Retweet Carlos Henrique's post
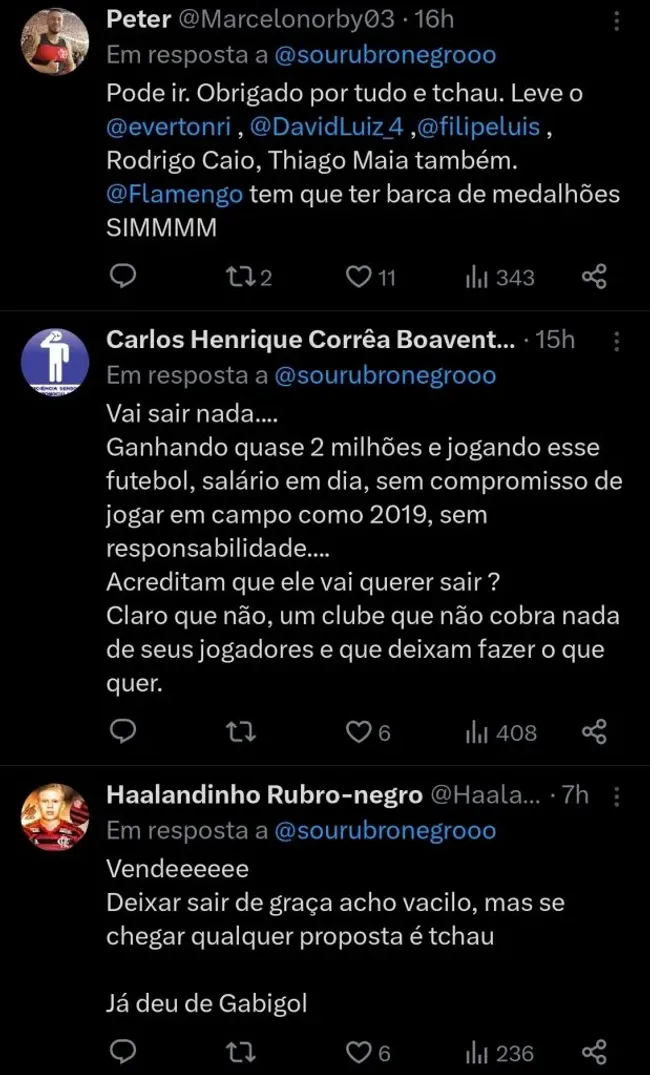This screenshot has height=1075, width=650. (241, 732)
